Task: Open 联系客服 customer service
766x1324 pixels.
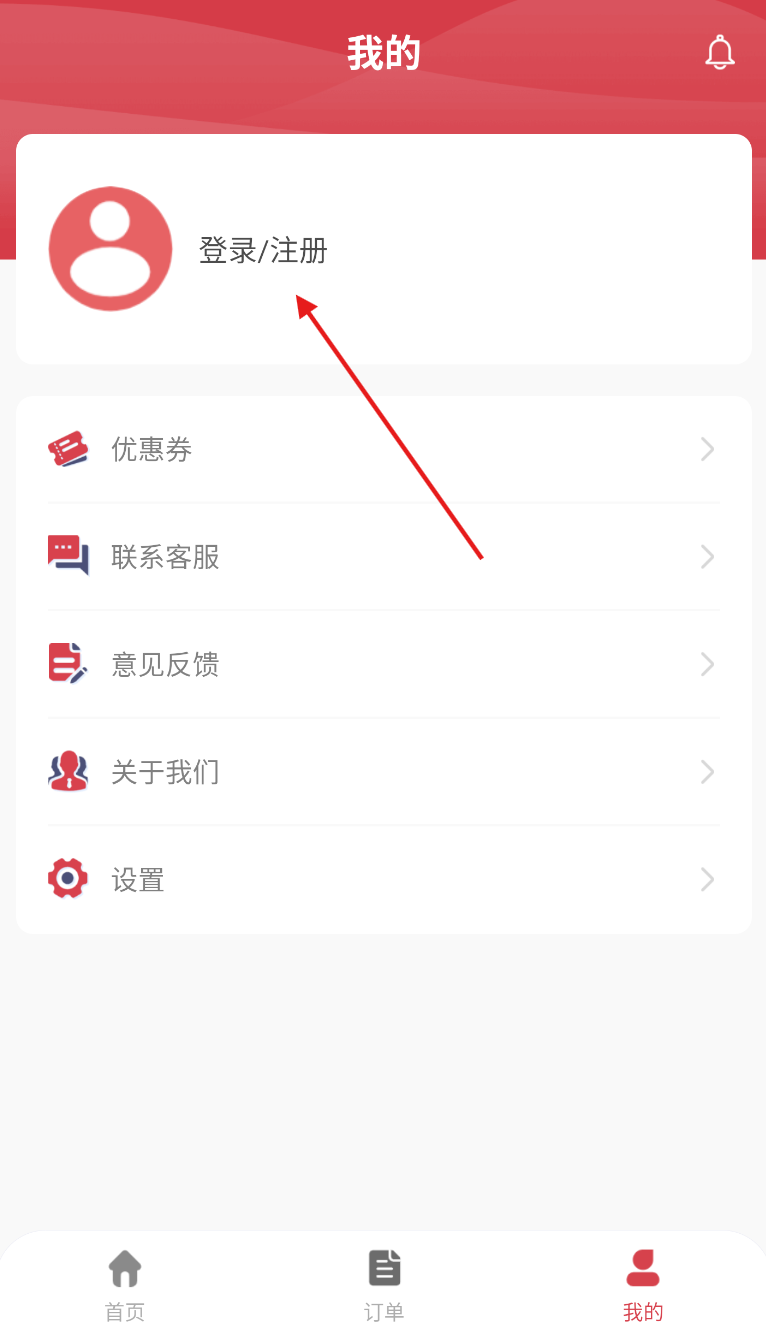Action: tap(384, 557)
